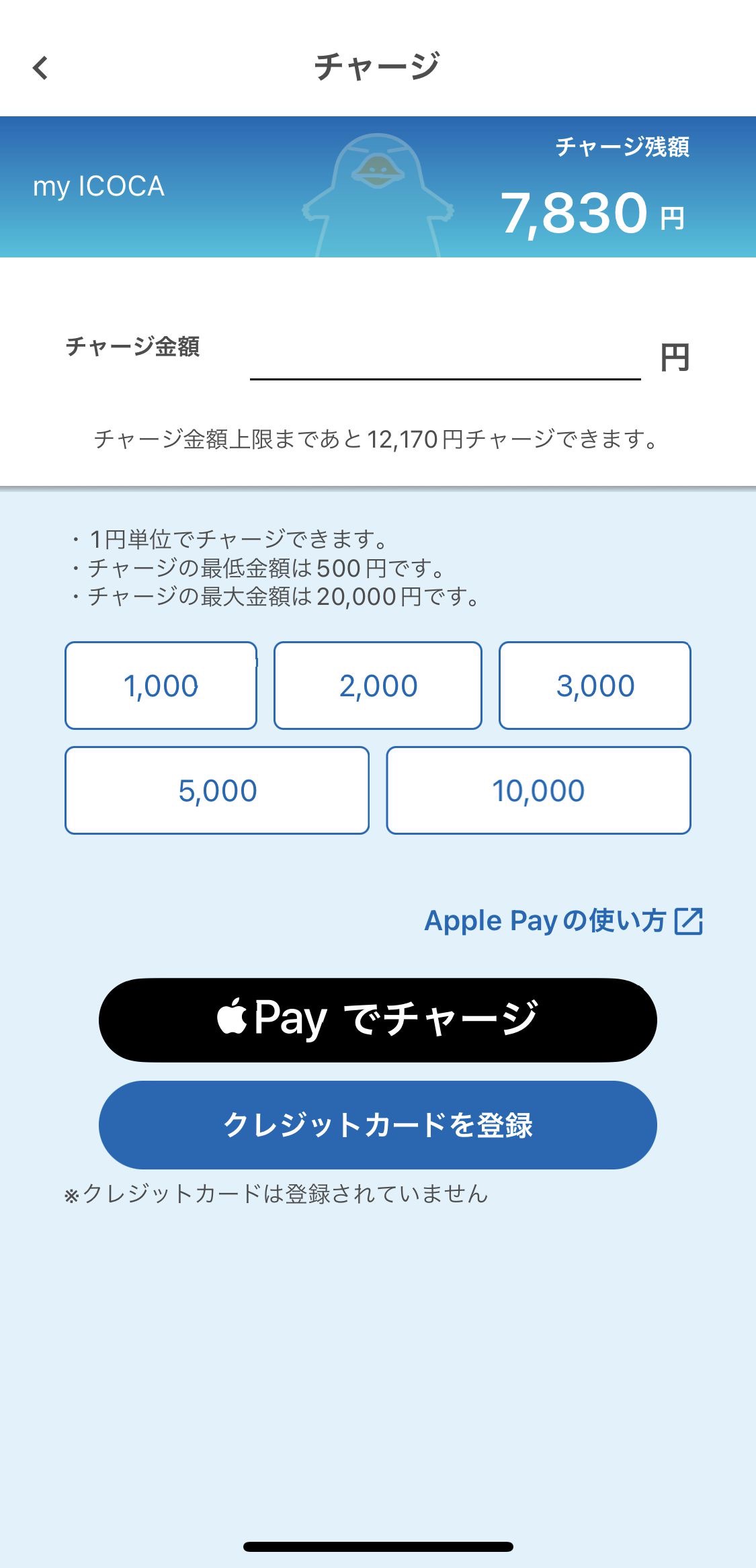Choose the 2,000 yen amount

378,686
